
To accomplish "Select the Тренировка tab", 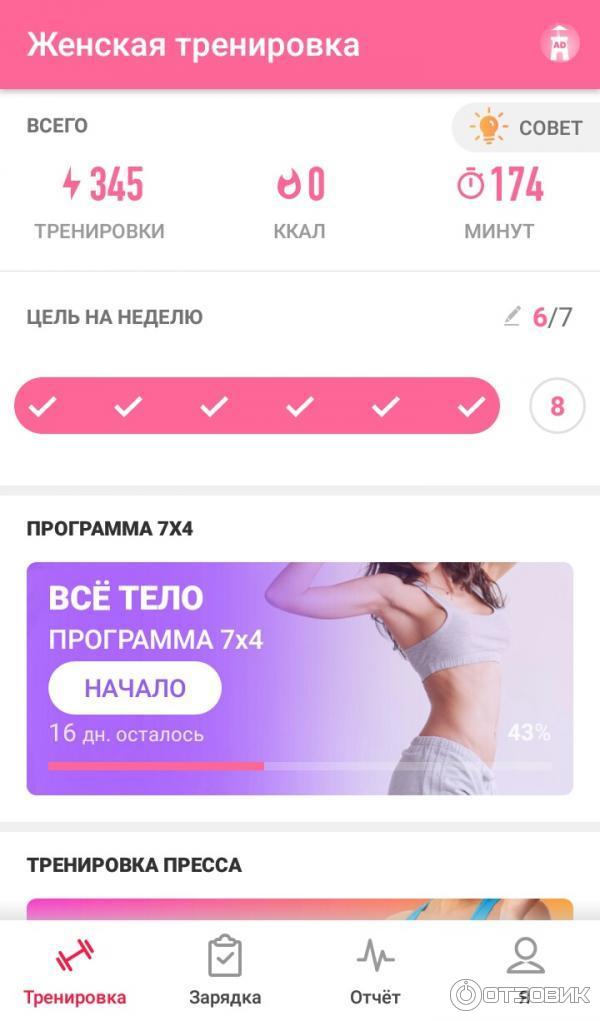I will (x=75, y=970).
